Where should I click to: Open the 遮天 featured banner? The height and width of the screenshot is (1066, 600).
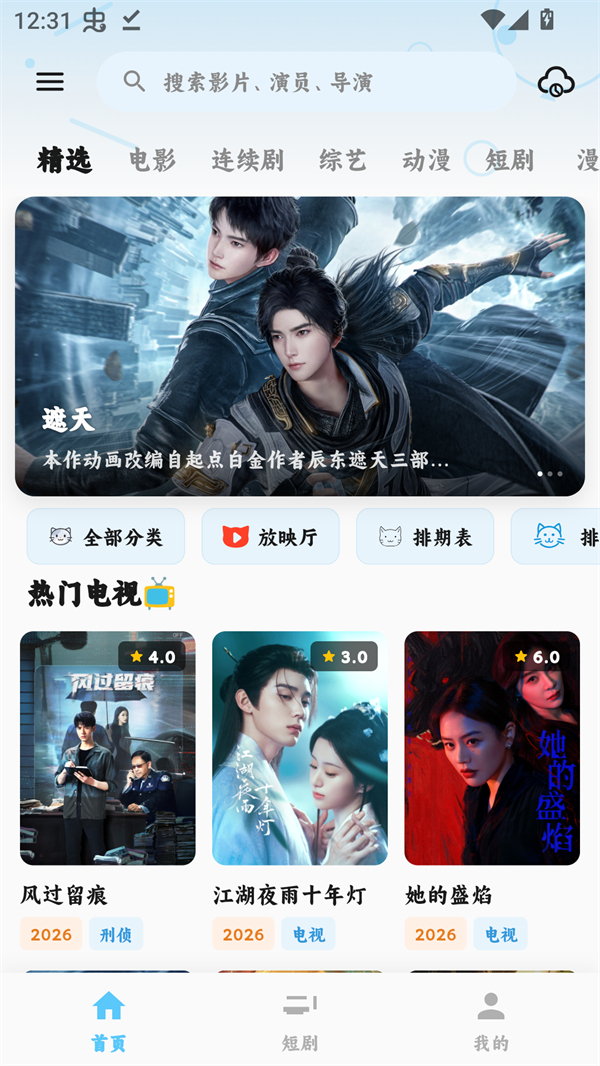(300, 345)
